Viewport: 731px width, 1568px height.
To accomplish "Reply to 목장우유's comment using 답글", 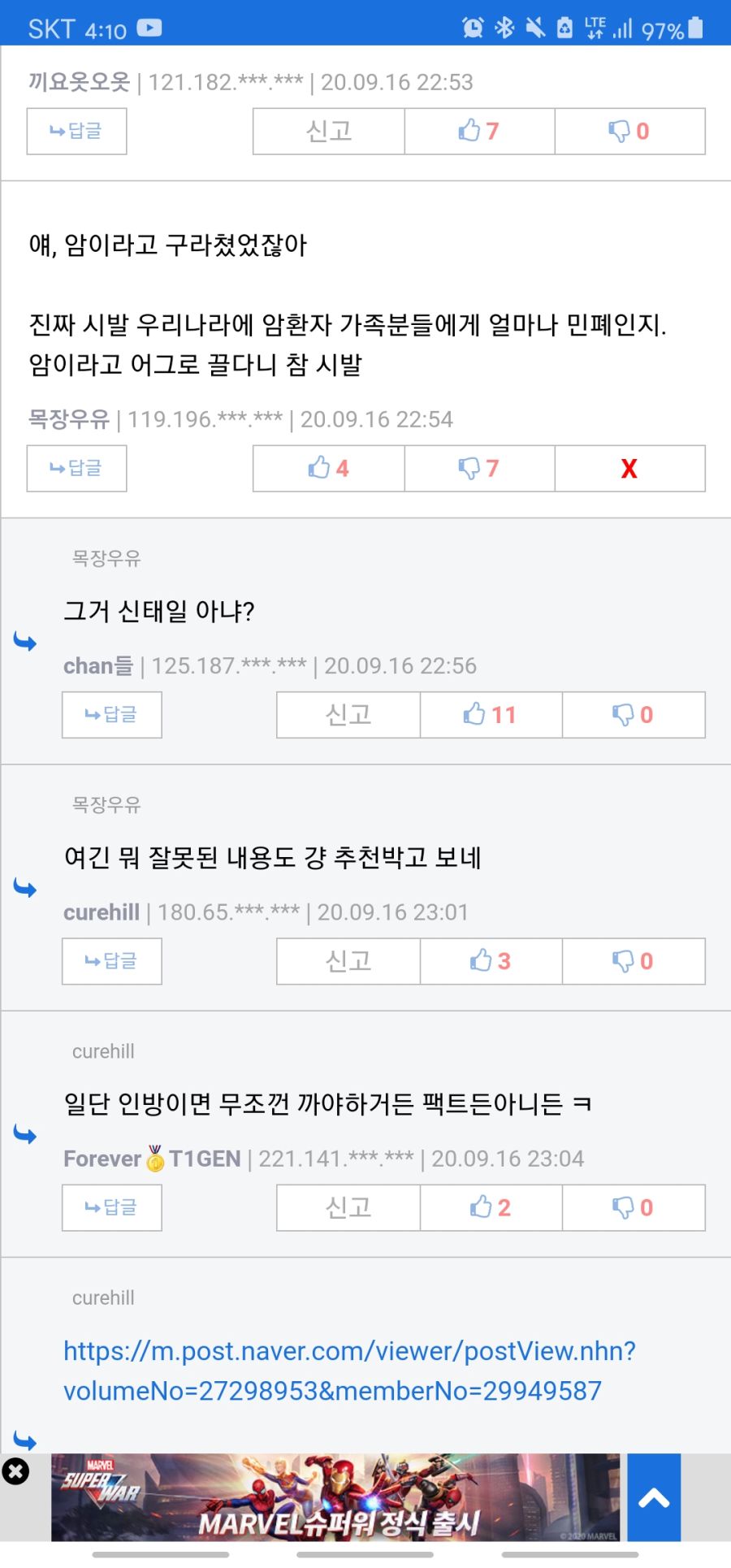I will point(76,468).
